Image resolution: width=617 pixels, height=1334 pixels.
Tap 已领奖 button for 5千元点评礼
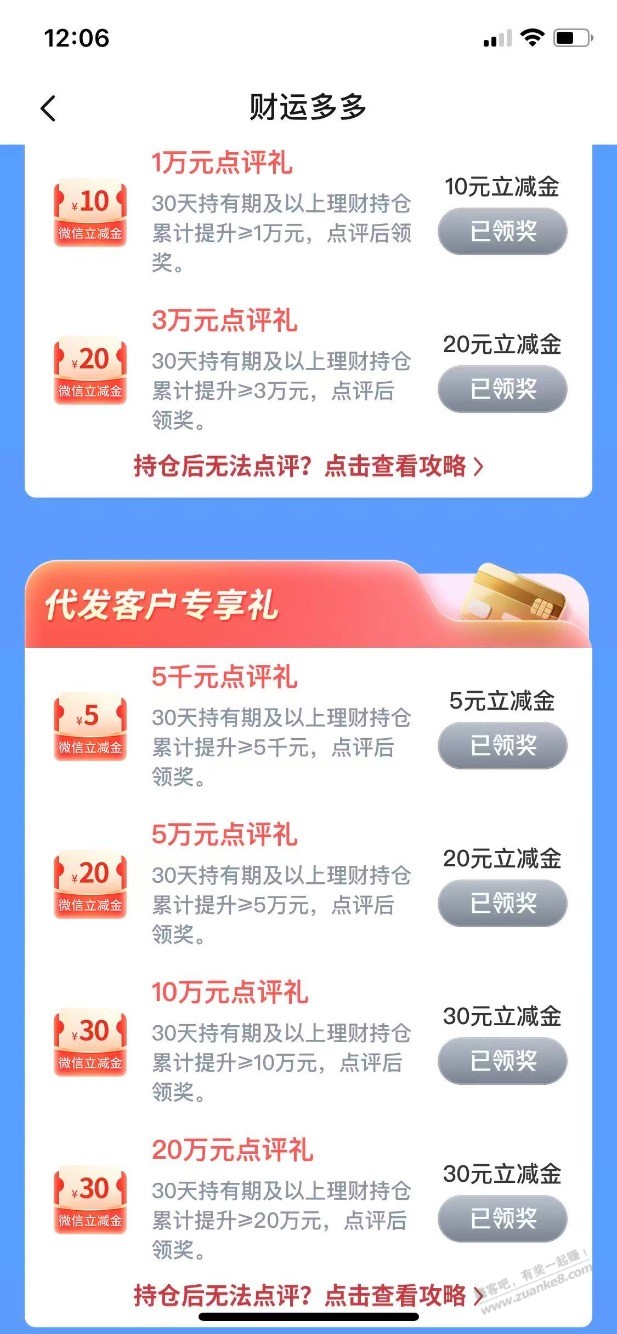[502, 746]
